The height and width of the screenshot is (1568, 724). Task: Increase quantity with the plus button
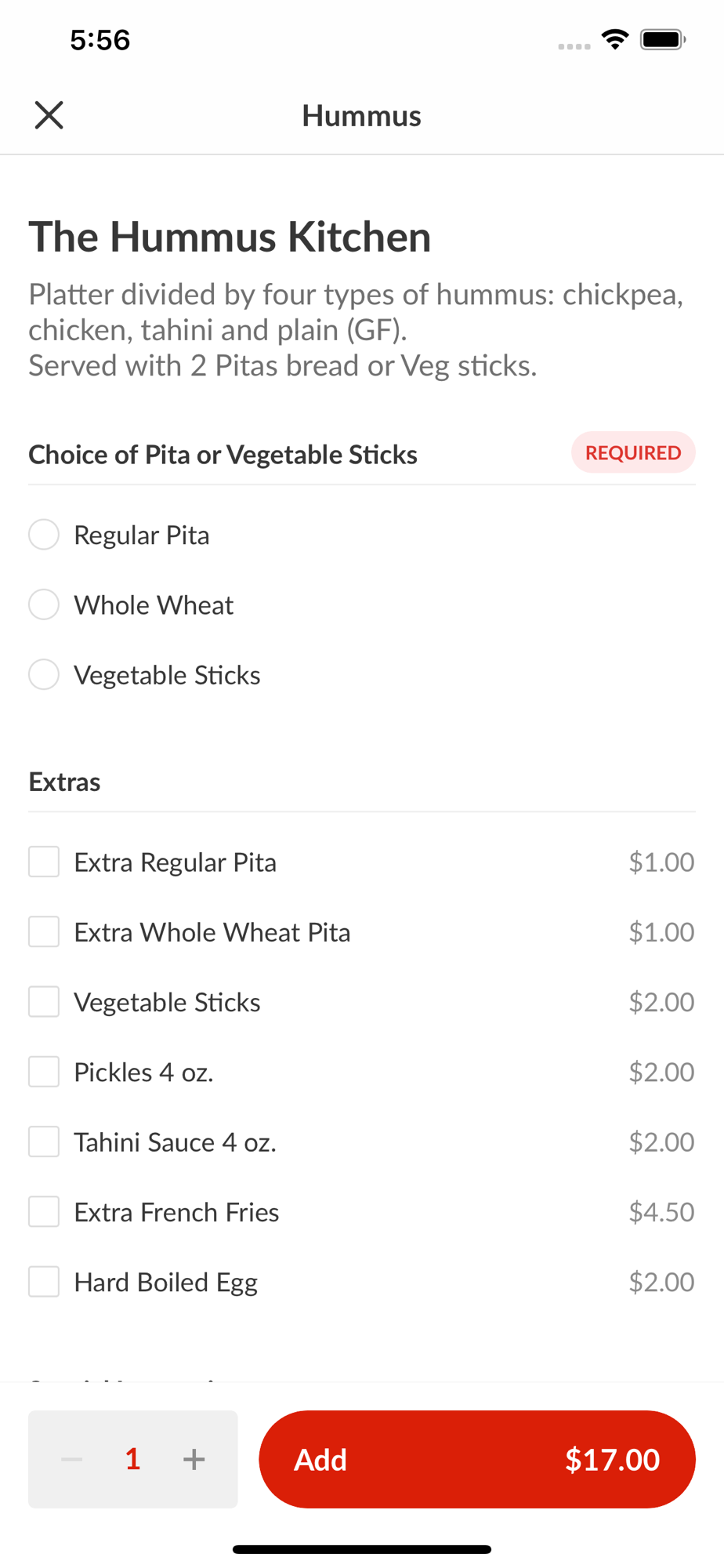click(x=194, y=1459)
